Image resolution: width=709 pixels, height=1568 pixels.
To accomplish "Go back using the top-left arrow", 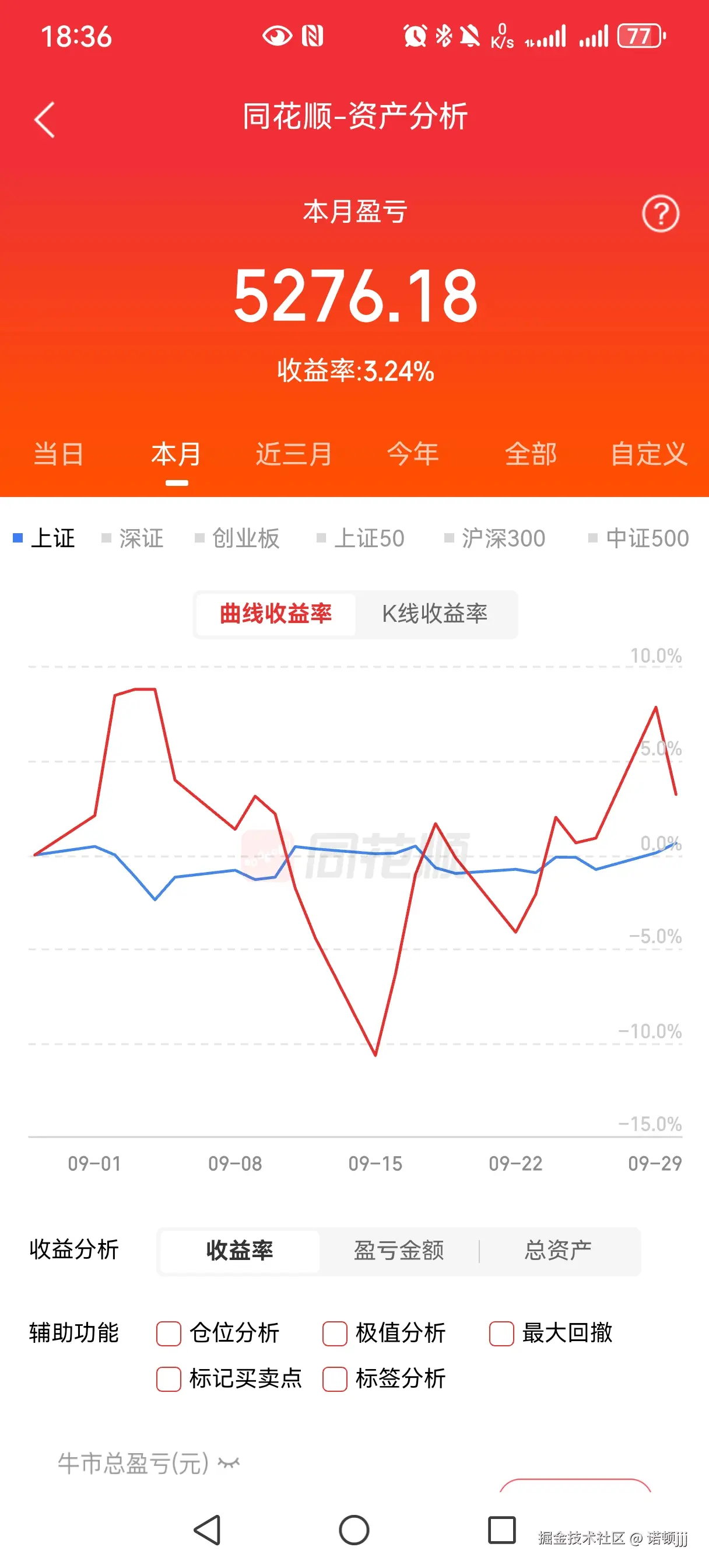I will [44, 120].
